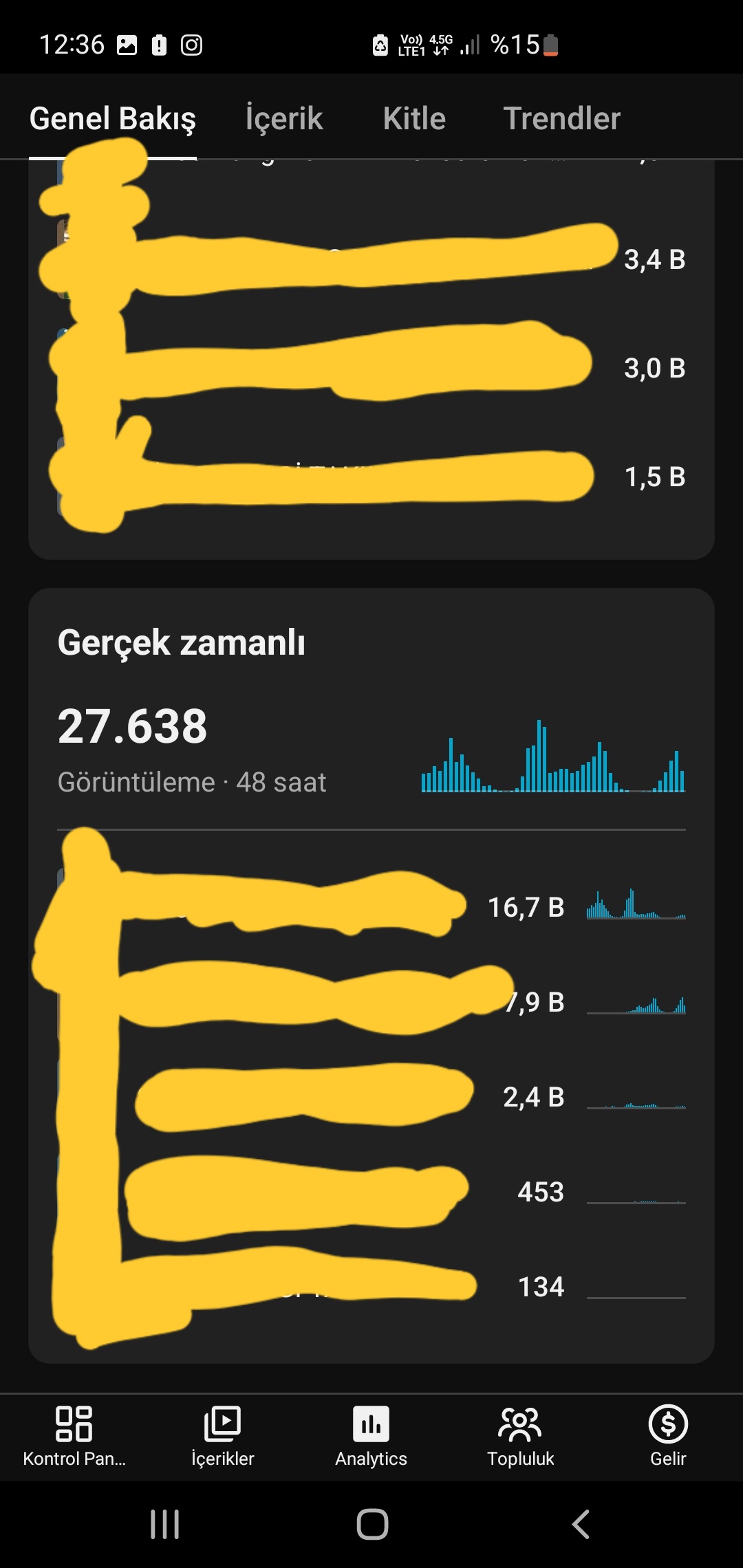Select the Genel Bakış tab

coord(113,118)
